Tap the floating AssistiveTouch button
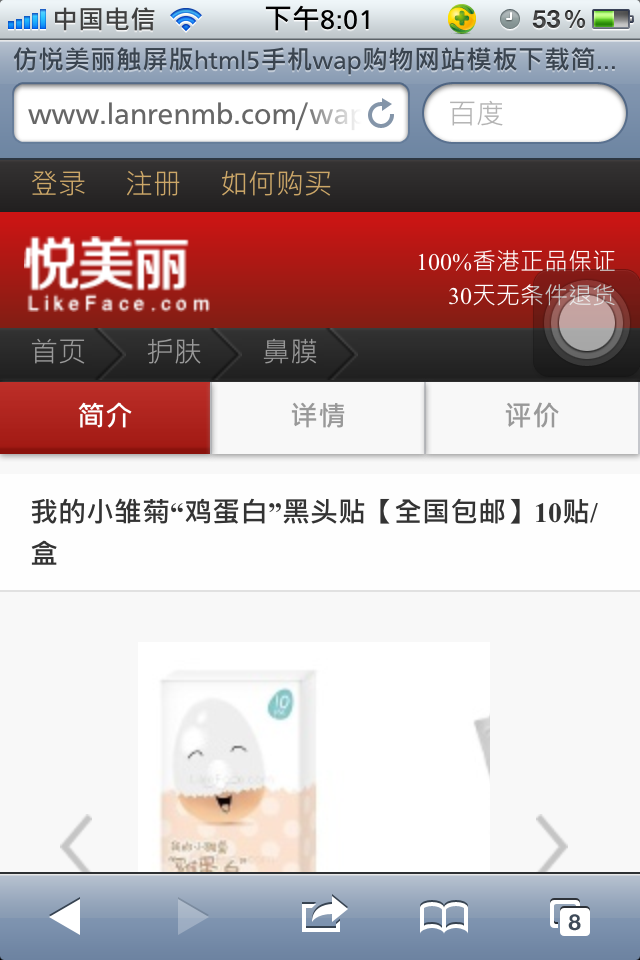 pyautogui.click(x=586, y=324)
